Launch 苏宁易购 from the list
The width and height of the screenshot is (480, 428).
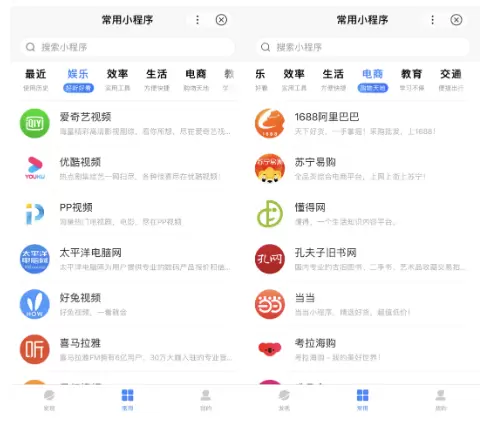[361, 169]
